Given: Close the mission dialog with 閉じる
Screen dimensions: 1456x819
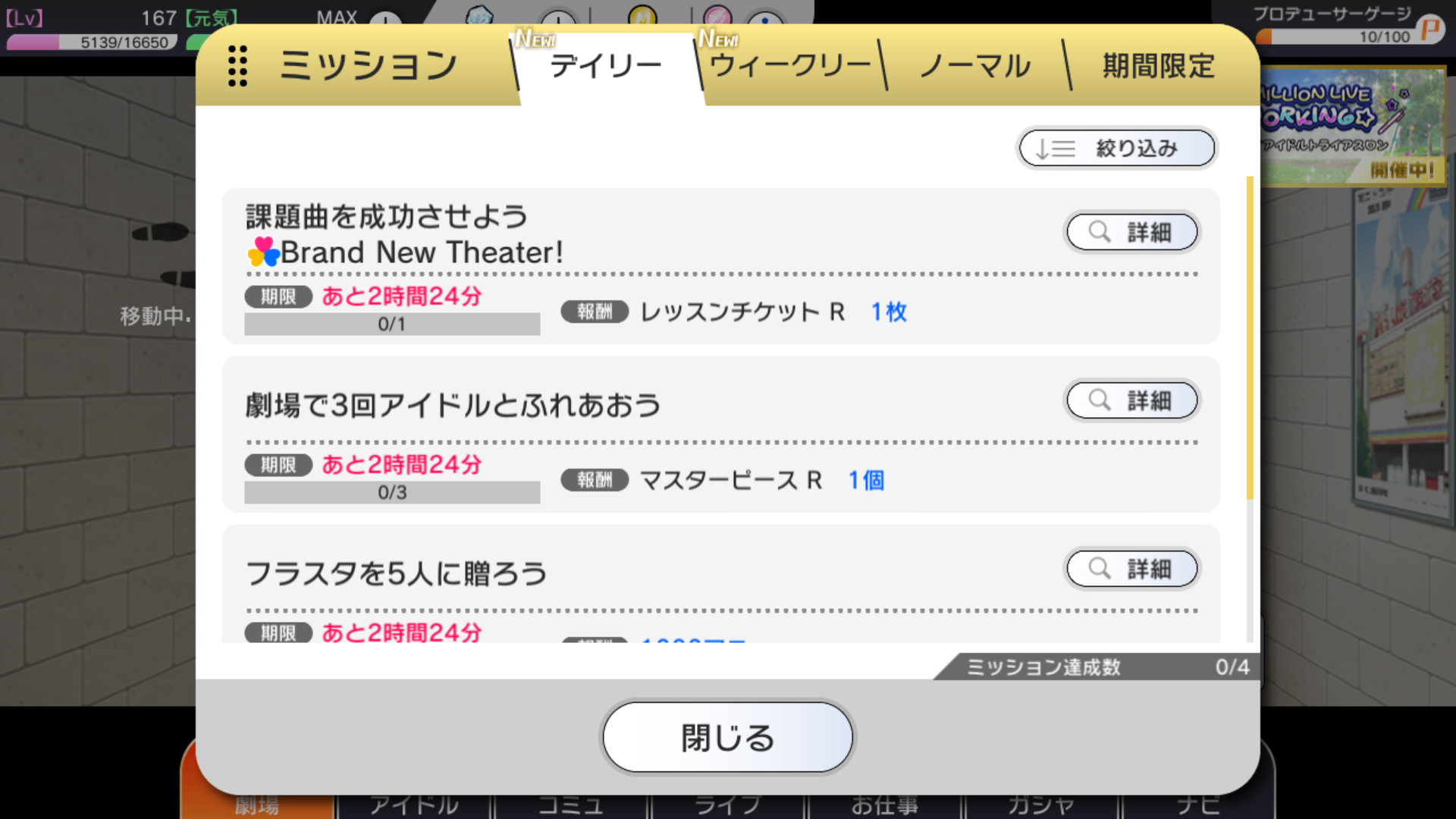Looking at the screenshot, I should [727, 737].
